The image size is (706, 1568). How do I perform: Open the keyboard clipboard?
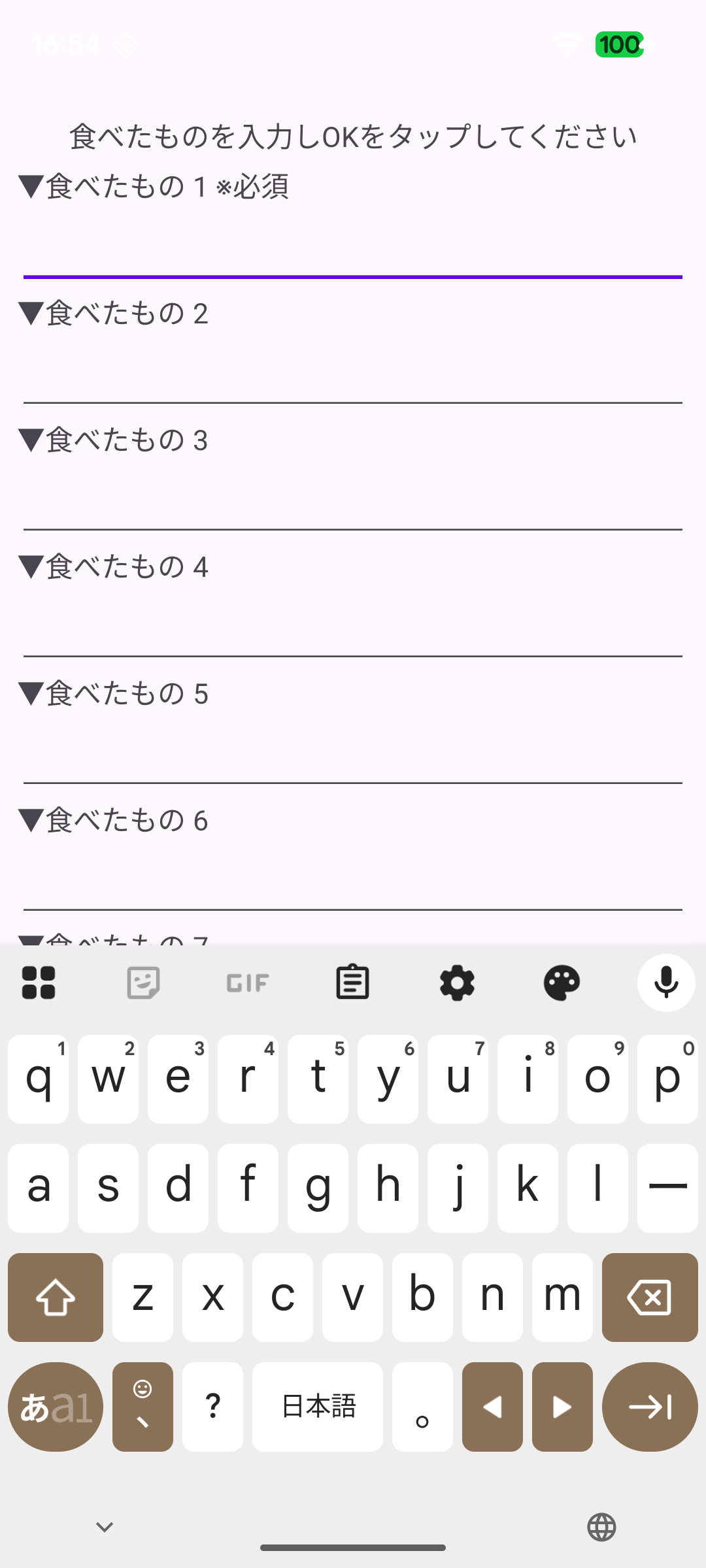coord(352,983)
